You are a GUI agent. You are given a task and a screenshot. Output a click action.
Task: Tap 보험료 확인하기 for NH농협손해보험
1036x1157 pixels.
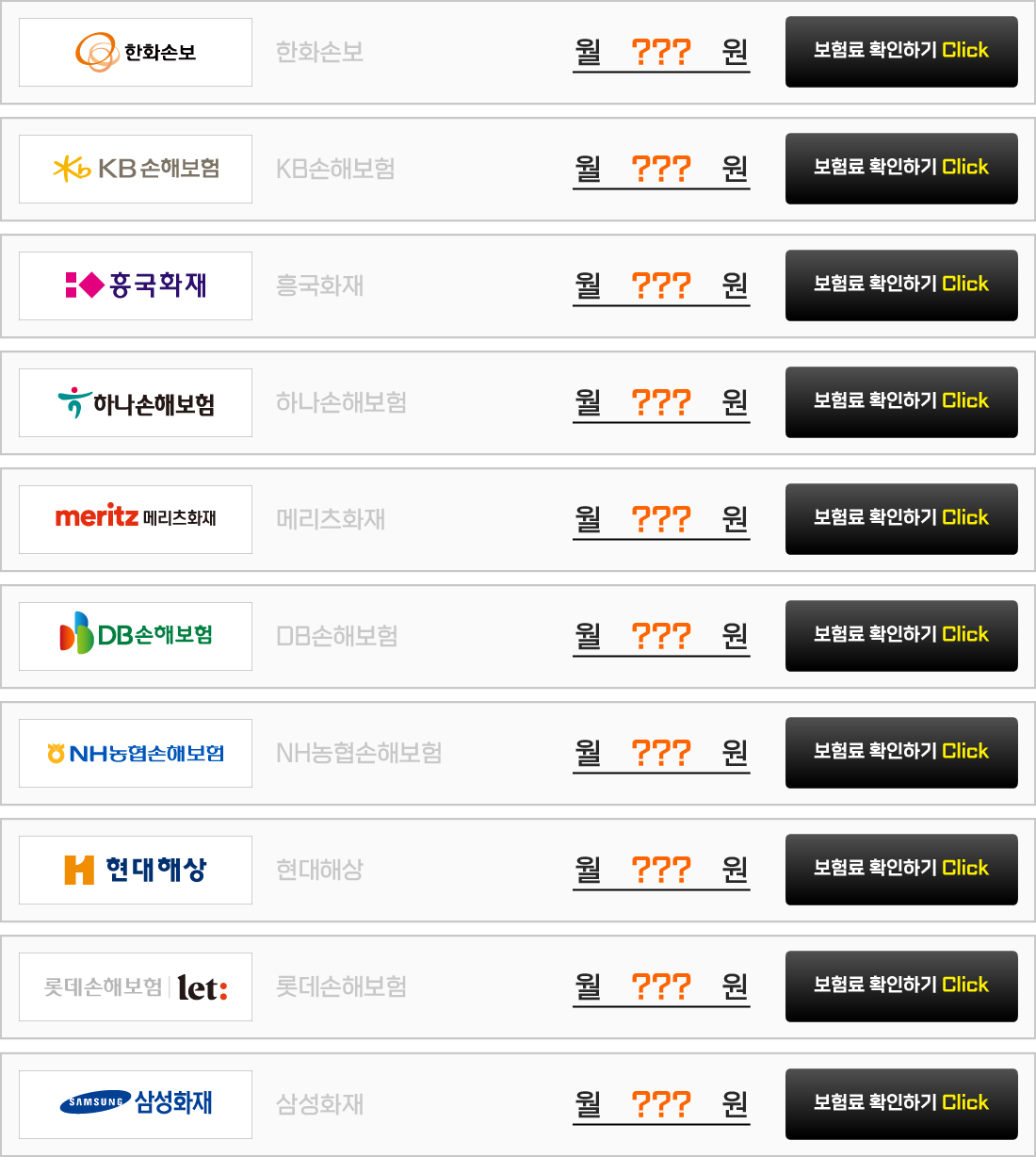901,753
